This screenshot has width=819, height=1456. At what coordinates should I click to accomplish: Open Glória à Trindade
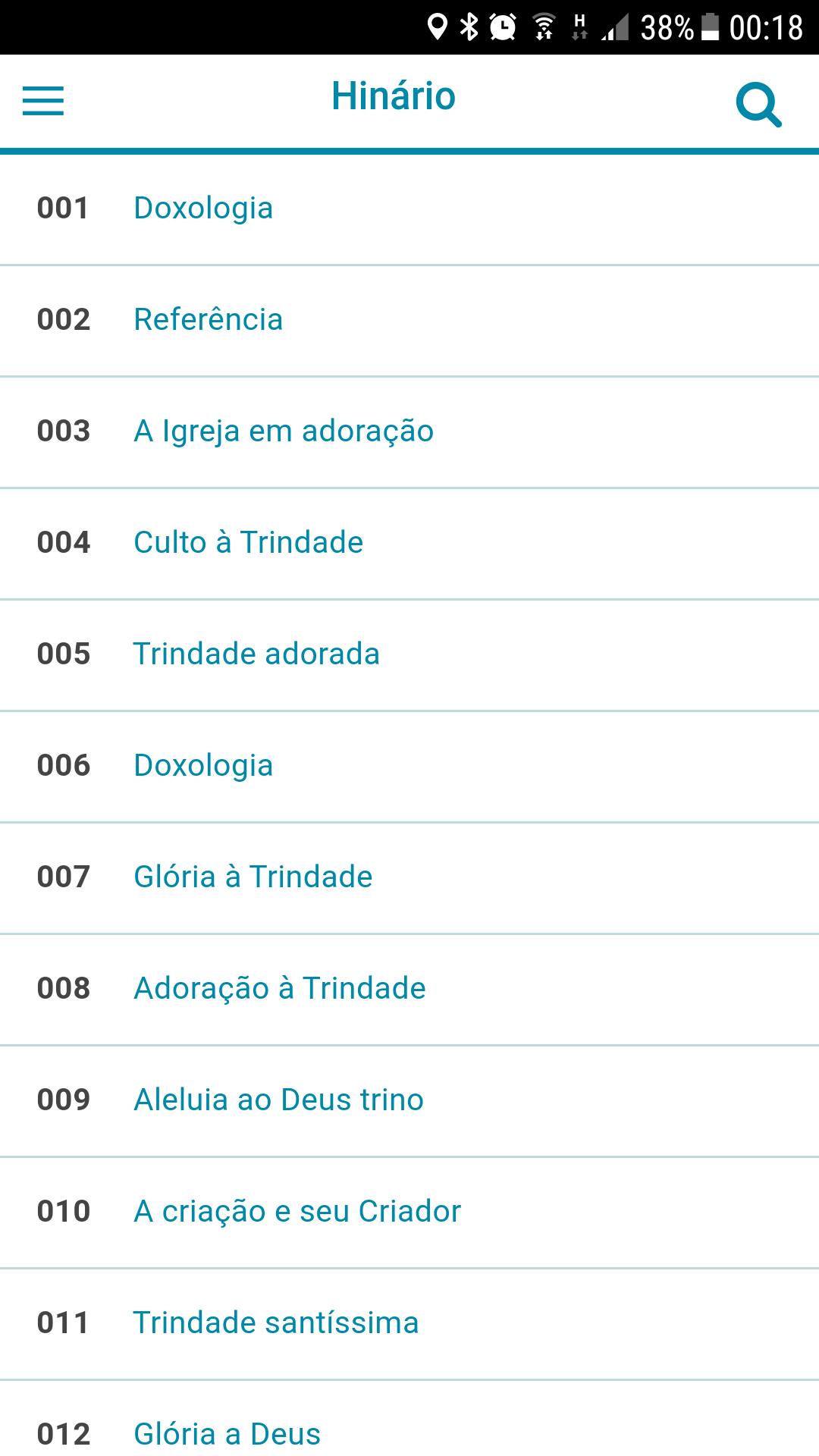click(409, 878)
